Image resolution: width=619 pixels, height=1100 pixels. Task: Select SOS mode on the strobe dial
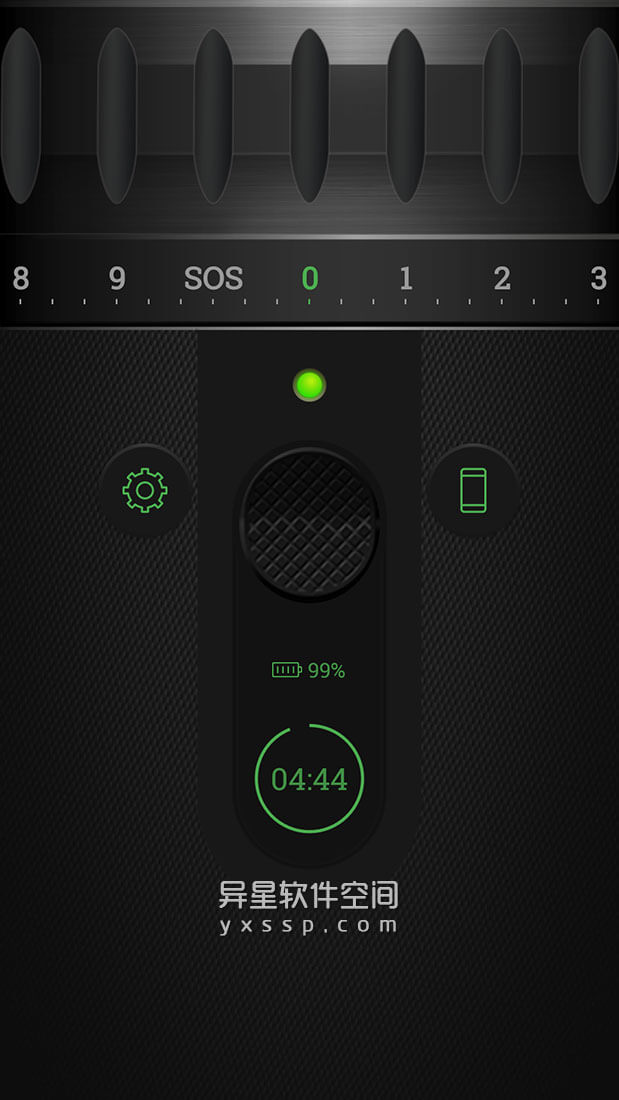pos(213,279)
